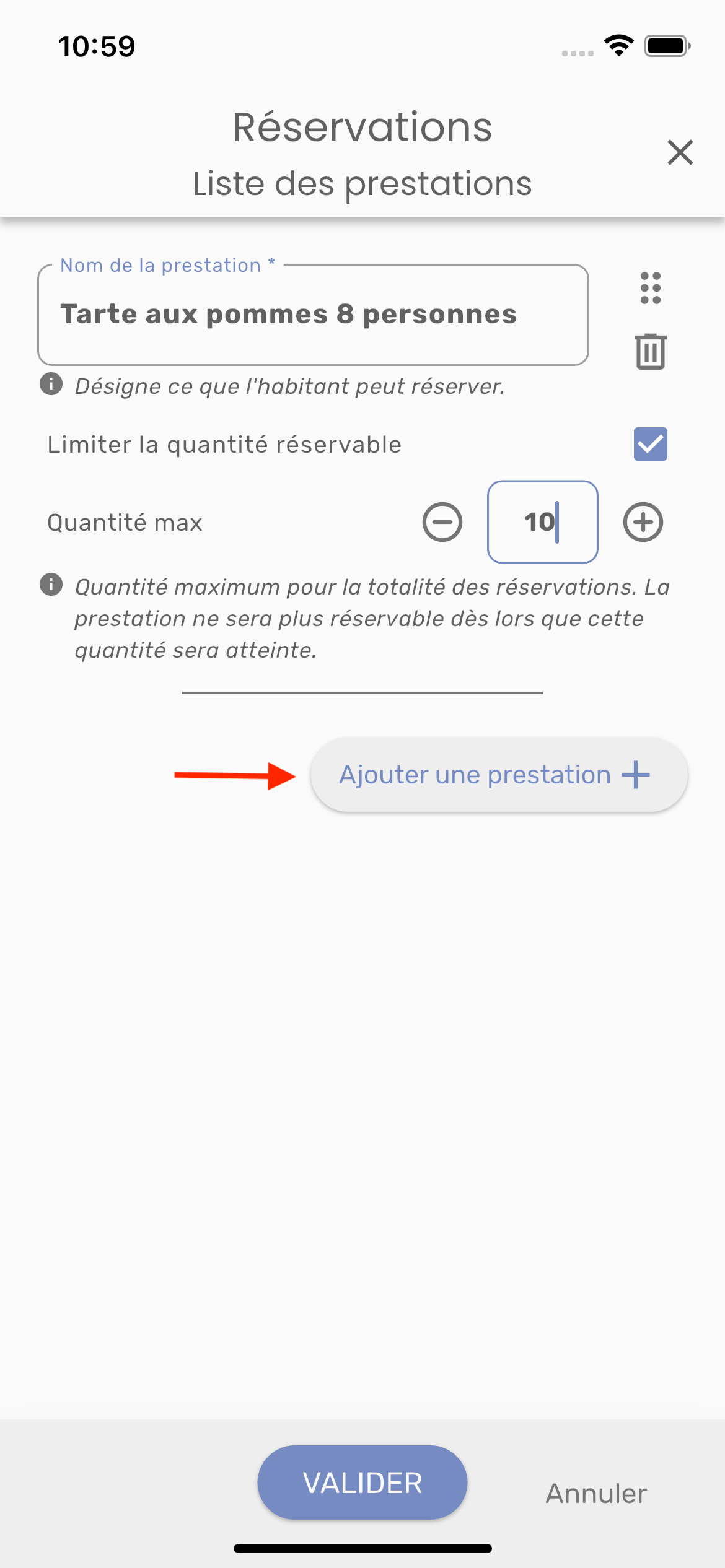
Task: Cancel with Annuler
Action: point(596,1493)
